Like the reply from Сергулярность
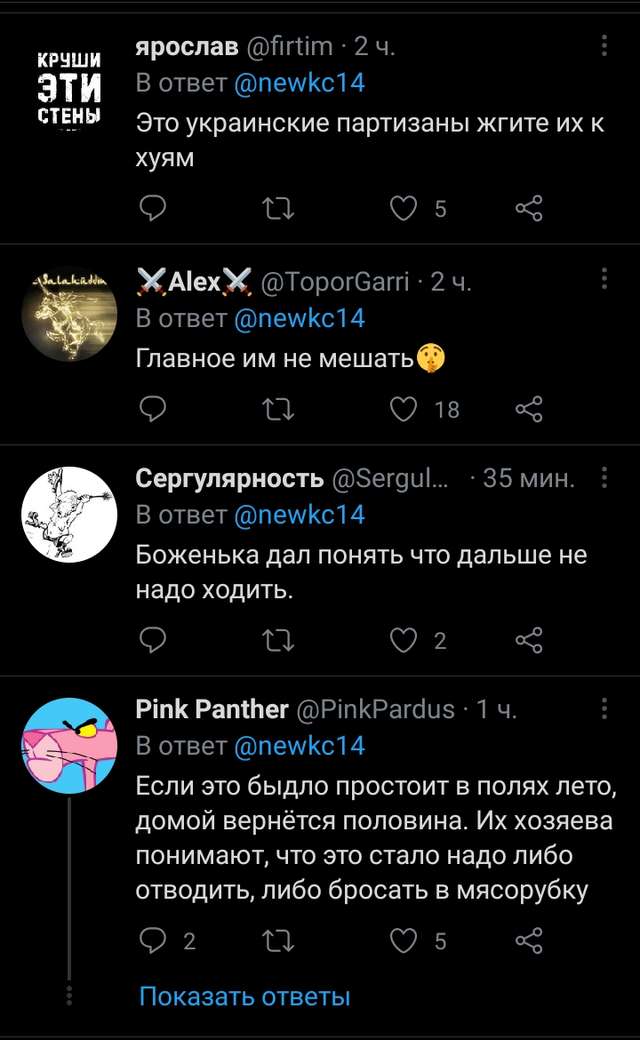 click(402, 640)
